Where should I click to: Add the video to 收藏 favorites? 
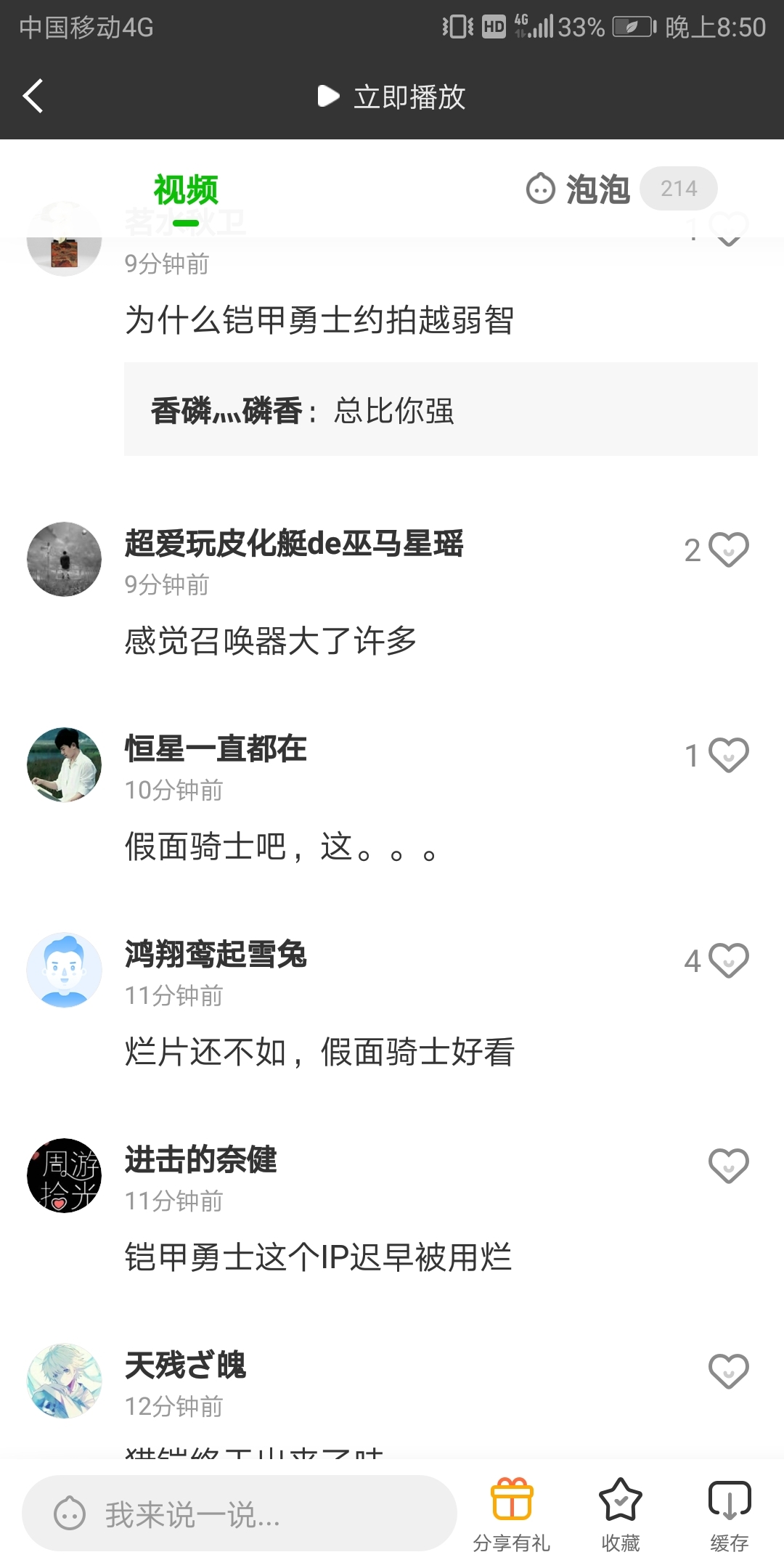(x=621, y=1515)
